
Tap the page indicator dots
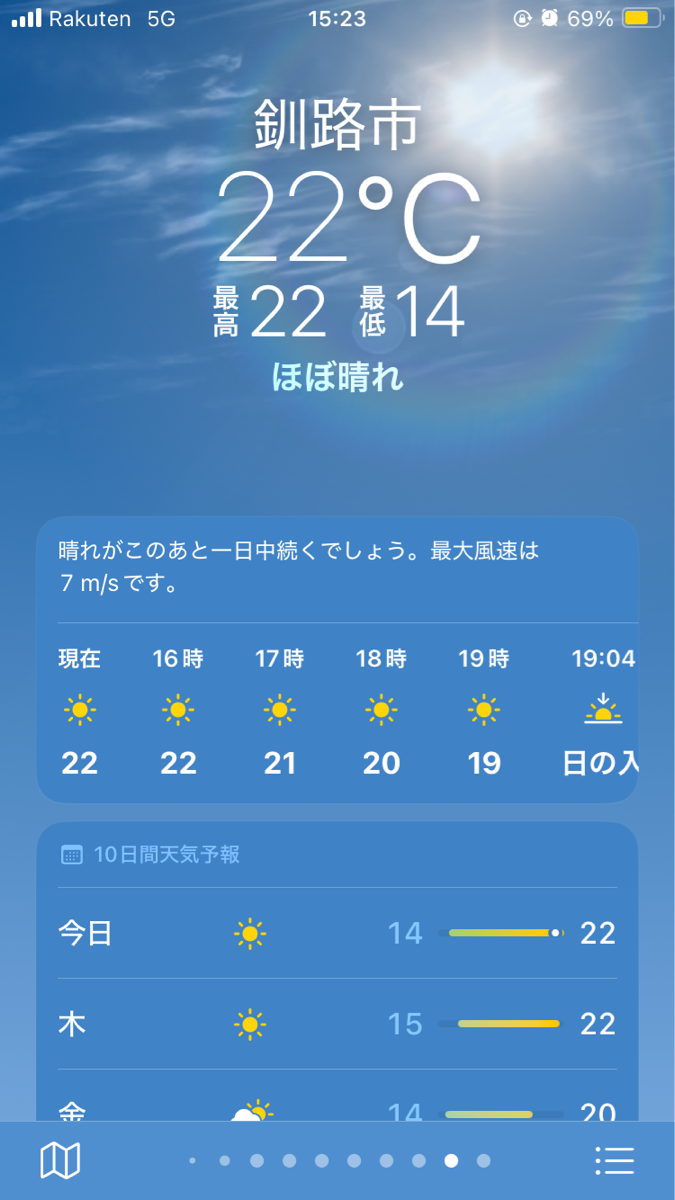(x=337, y=1161)
